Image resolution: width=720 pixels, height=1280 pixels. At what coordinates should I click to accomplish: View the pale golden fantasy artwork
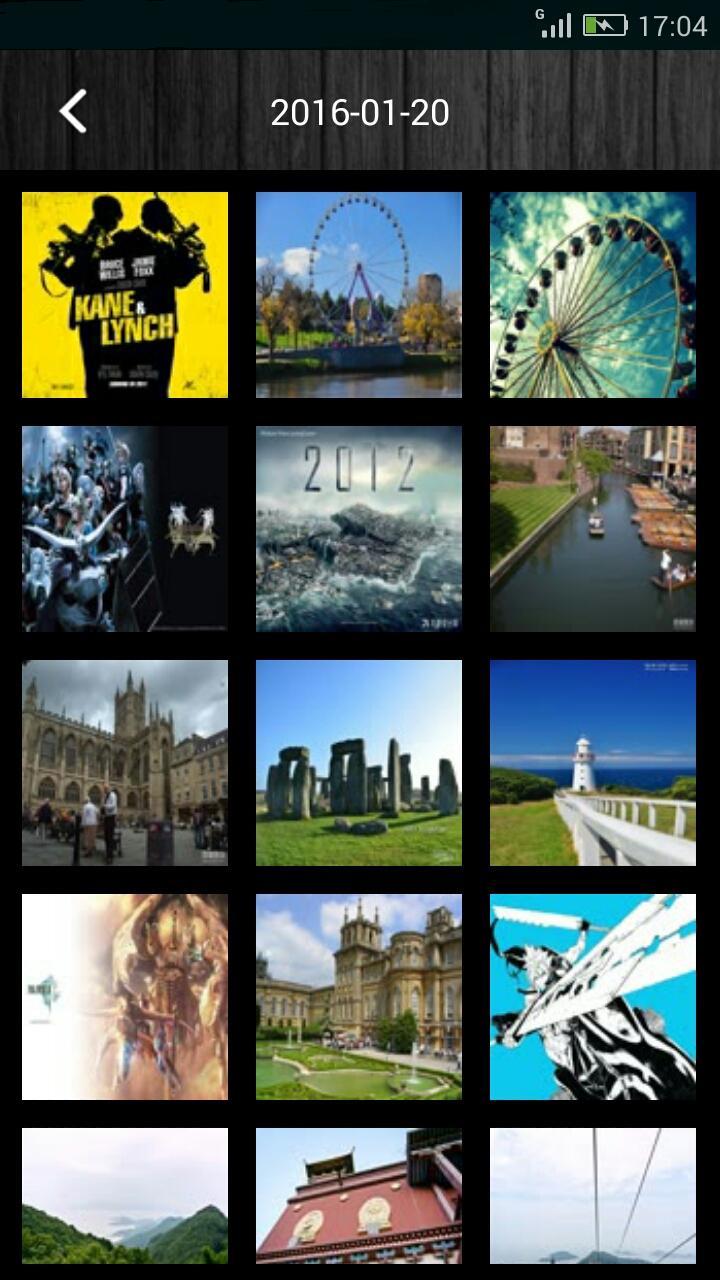pyautogui.click(x=125, y=997)
